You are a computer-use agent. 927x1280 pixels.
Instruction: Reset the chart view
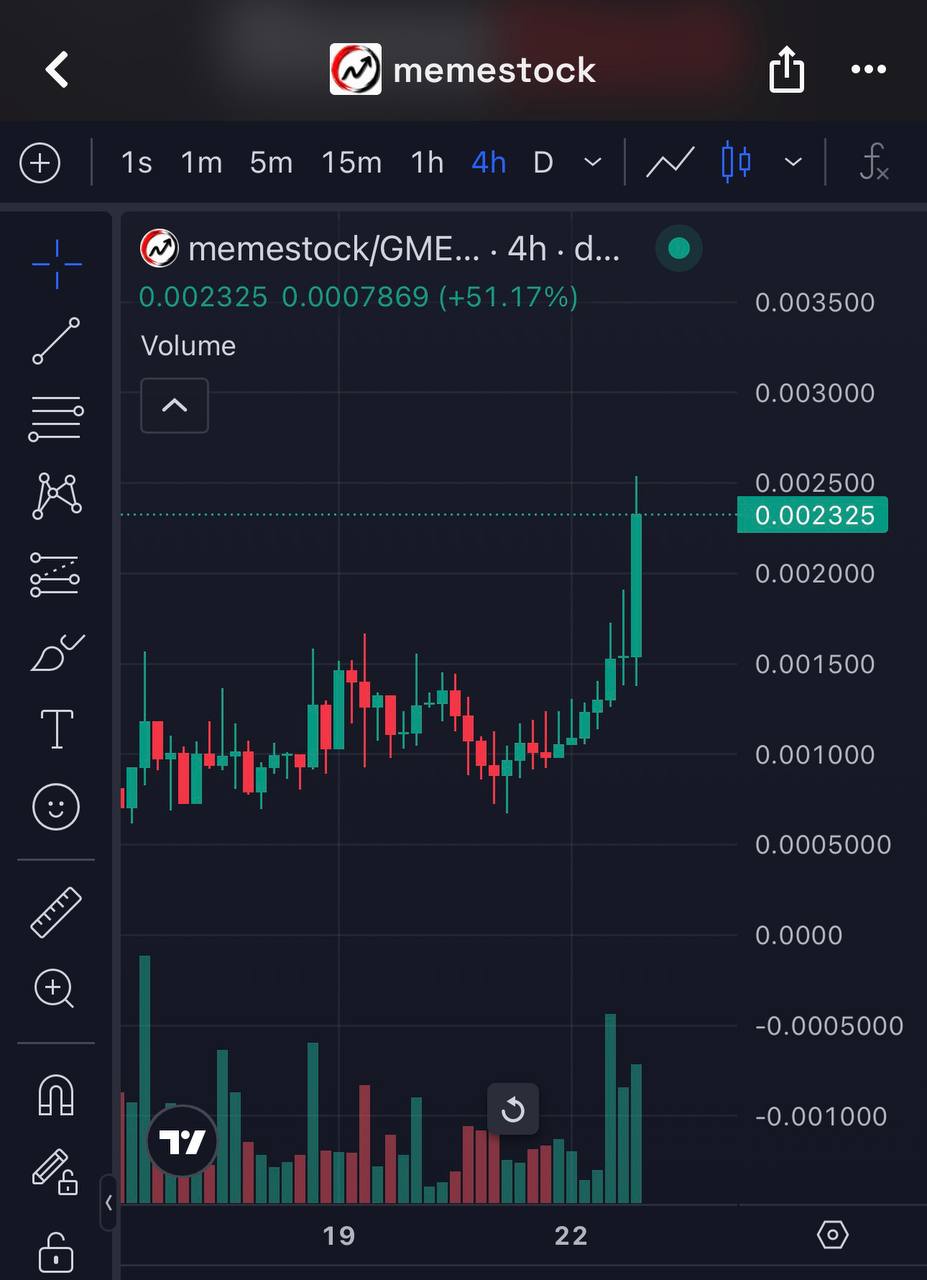pos(512,1109)
